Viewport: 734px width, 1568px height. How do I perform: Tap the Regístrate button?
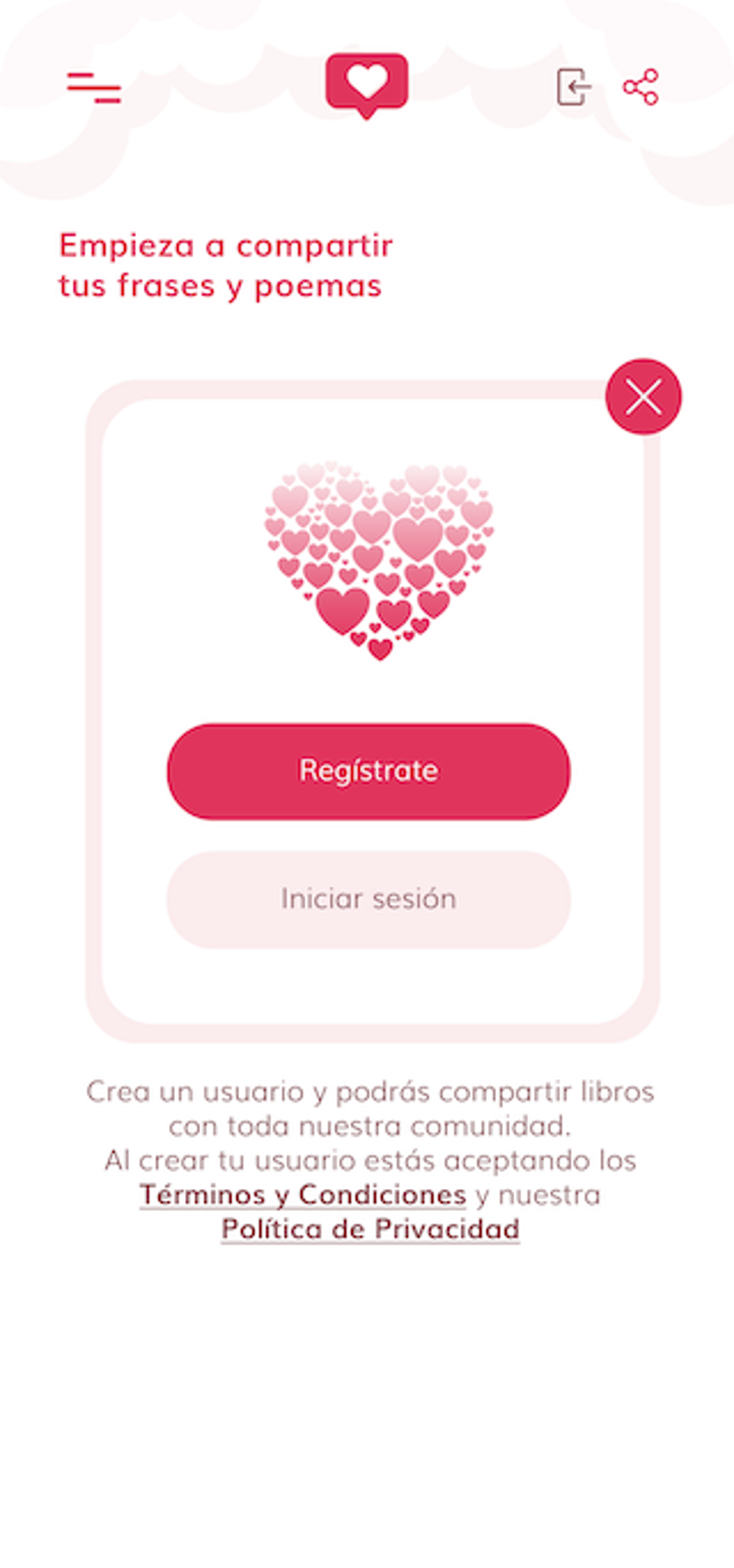click(368, 771)
